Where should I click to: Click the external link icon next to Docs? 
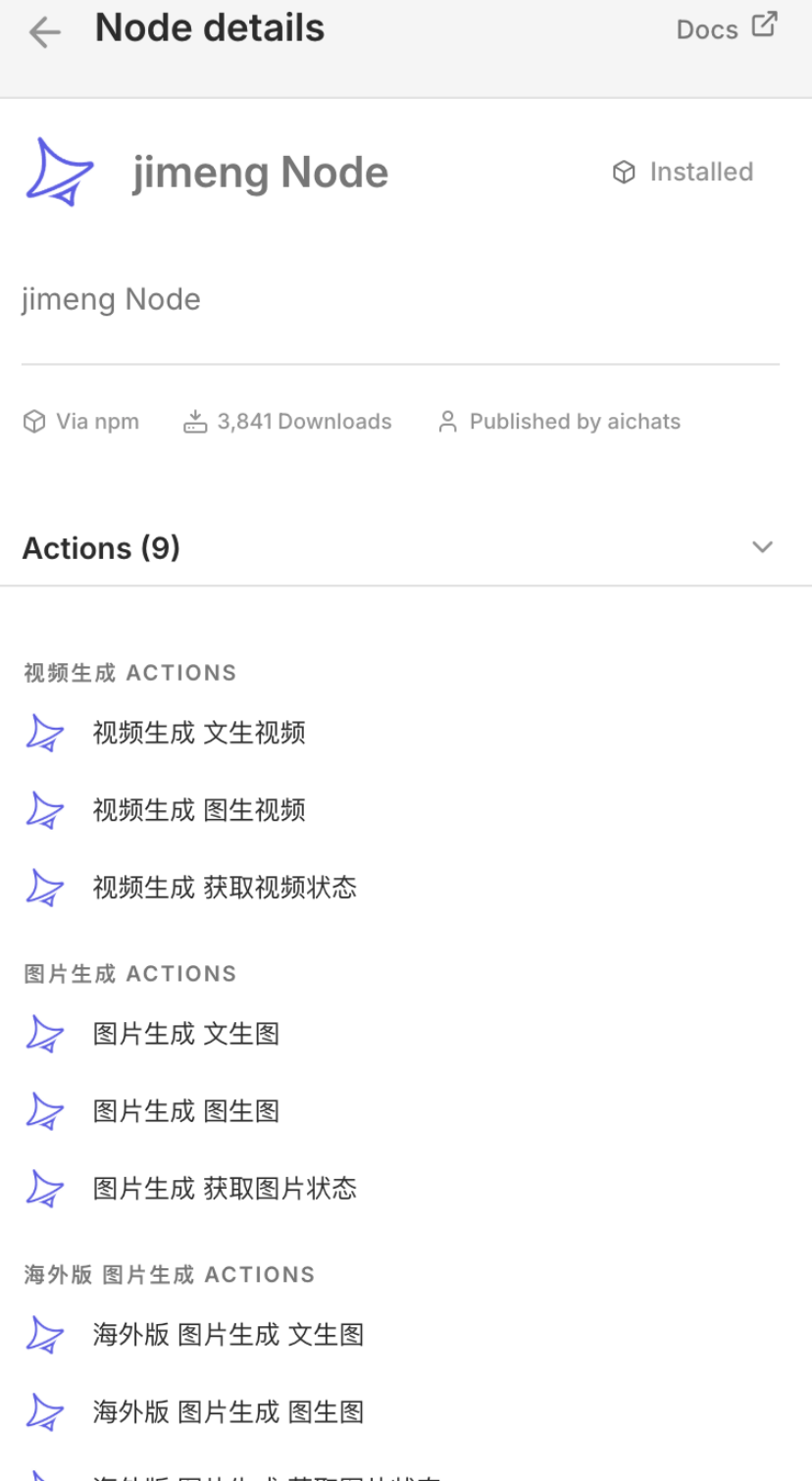[764, 26]
